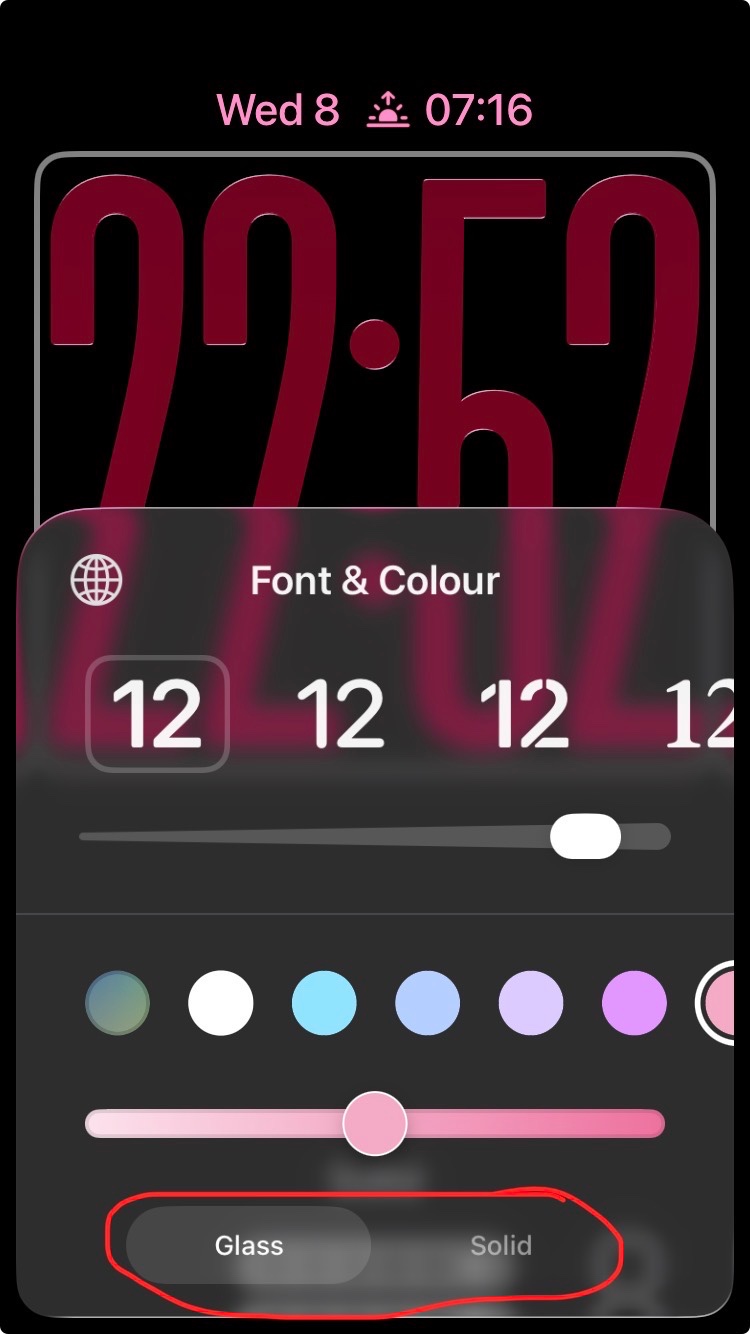Open the globe numeral script options
This screenshot has height=1334, width=750.
click(97, 579)
